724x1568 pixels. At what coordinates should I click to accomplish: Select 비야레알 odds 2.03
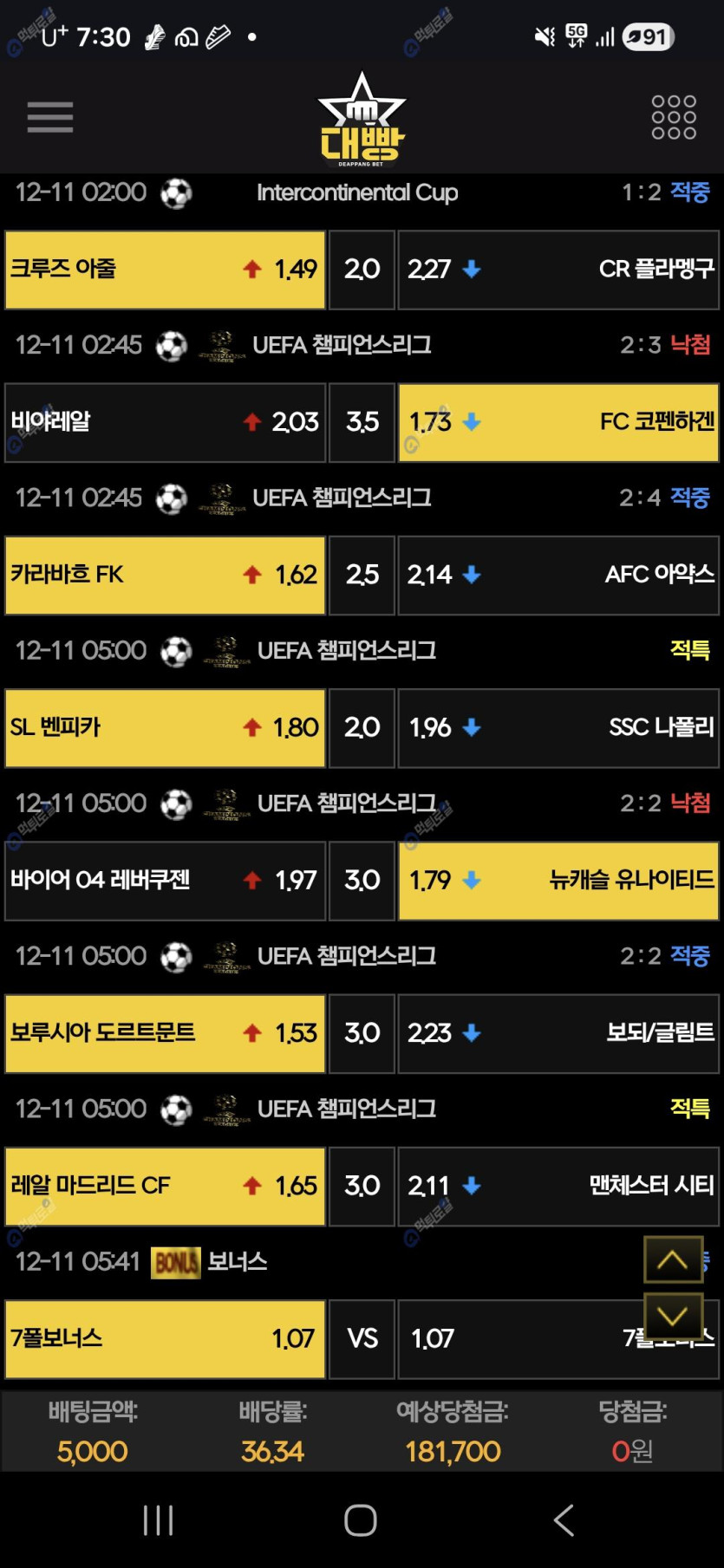tap(165, 422)
